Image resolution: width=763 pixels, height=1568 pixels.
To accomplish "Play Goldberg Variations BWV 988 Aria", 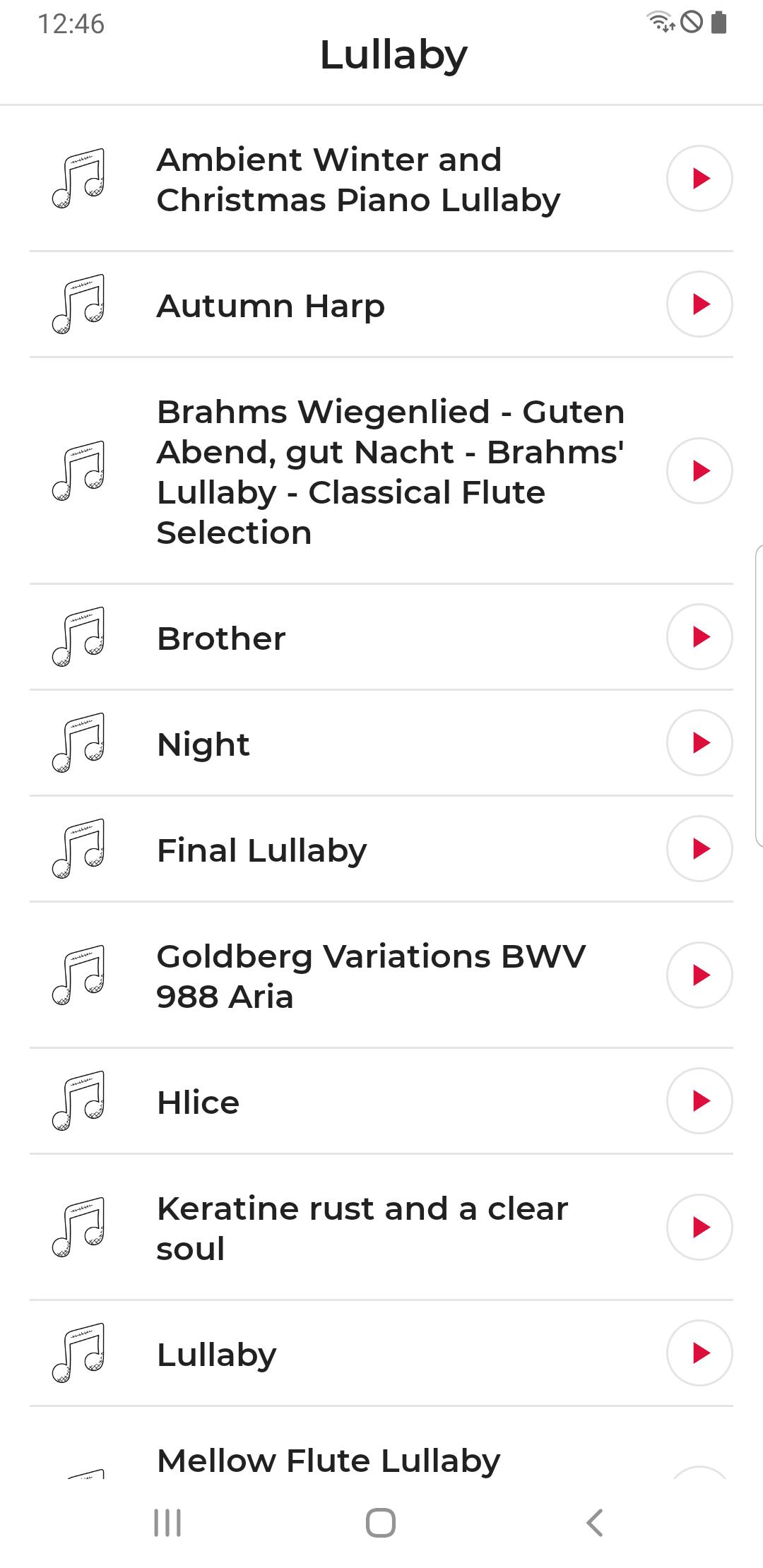I will click(699, 975).
